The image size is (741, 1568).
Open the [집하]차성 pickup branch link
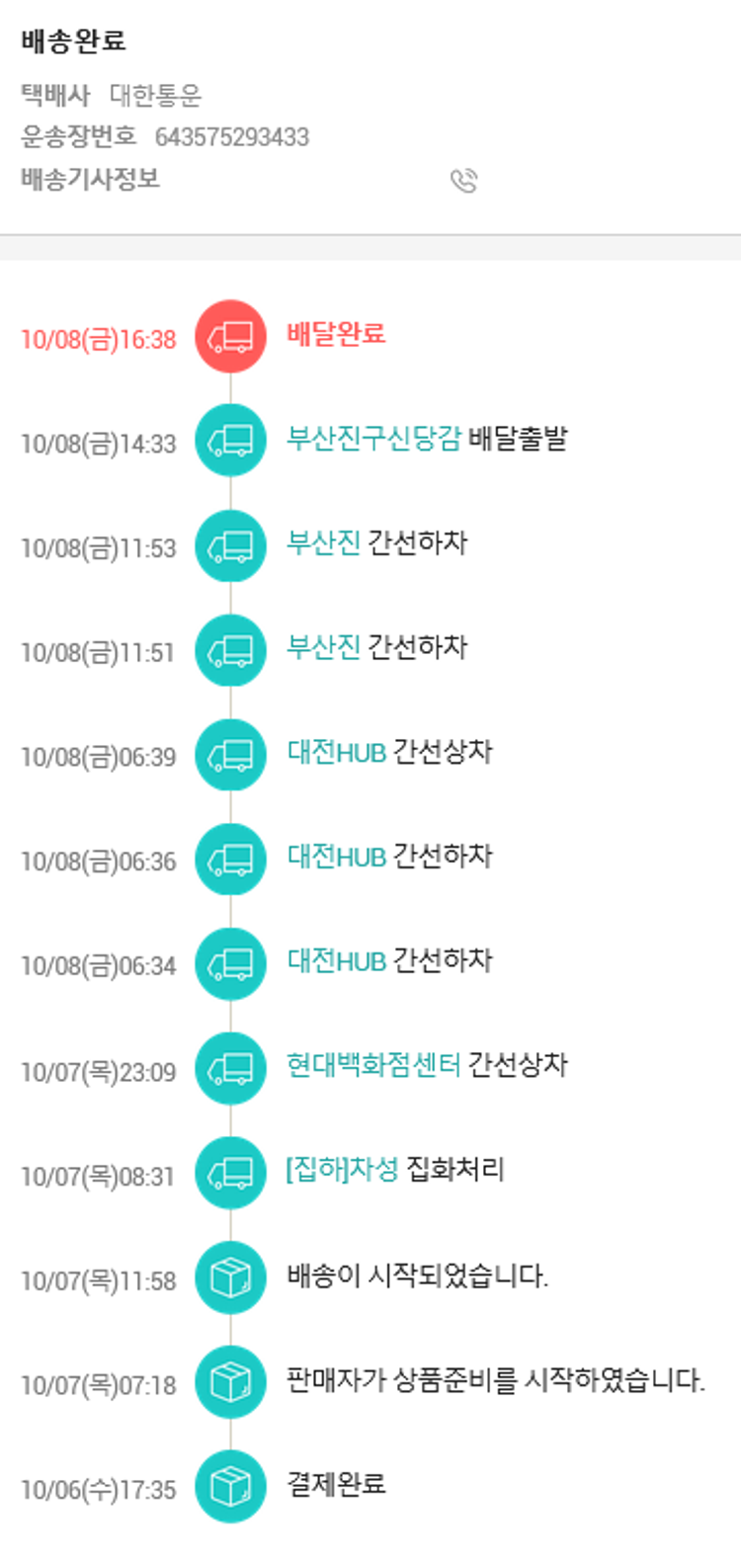coord(342,1170)
